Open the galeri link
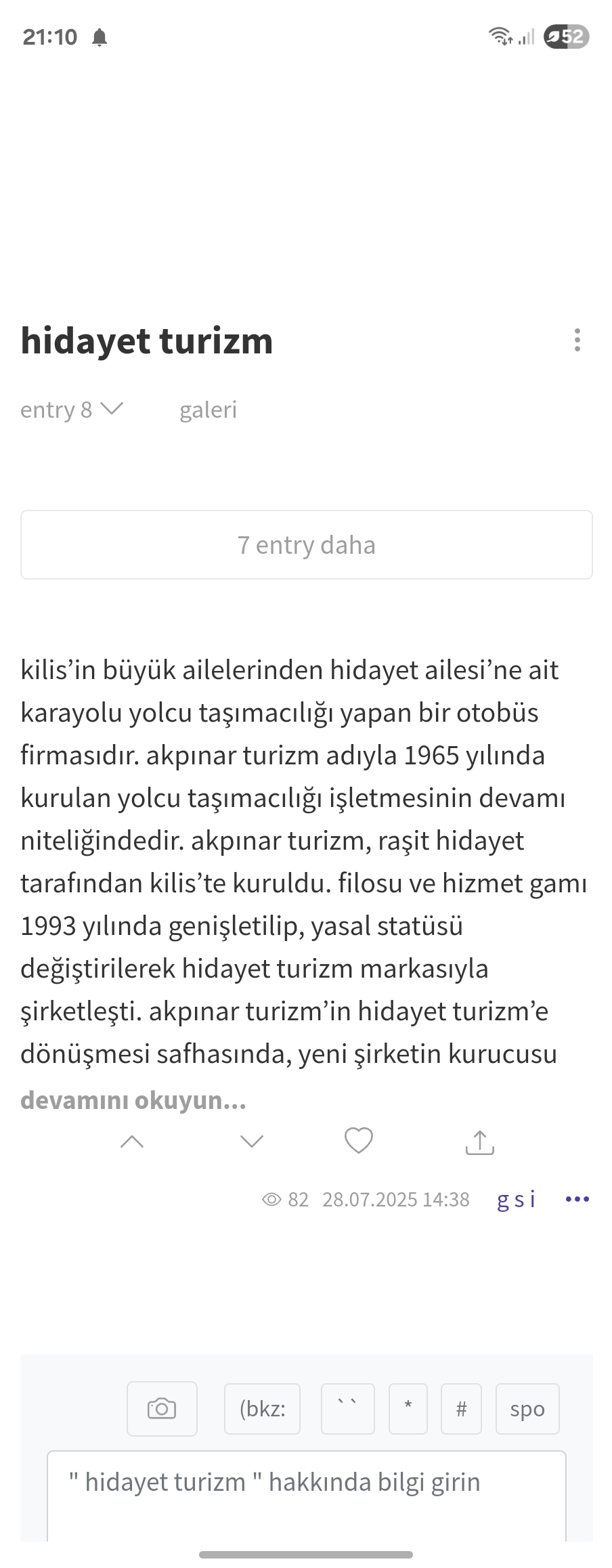This screenshot has height=1568, width=612. (208, 410)
